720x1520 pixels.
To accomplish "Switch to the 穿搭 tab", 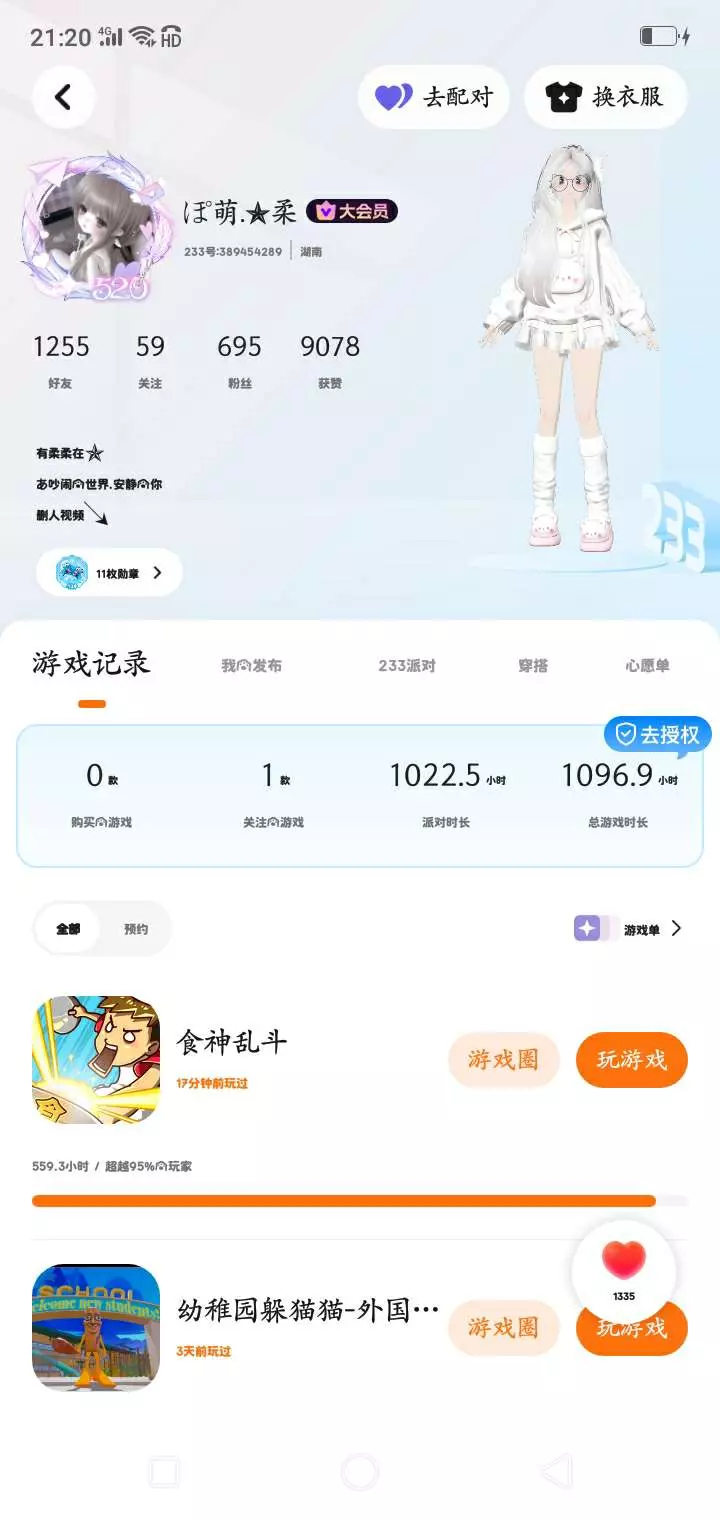I will (533, 666).
